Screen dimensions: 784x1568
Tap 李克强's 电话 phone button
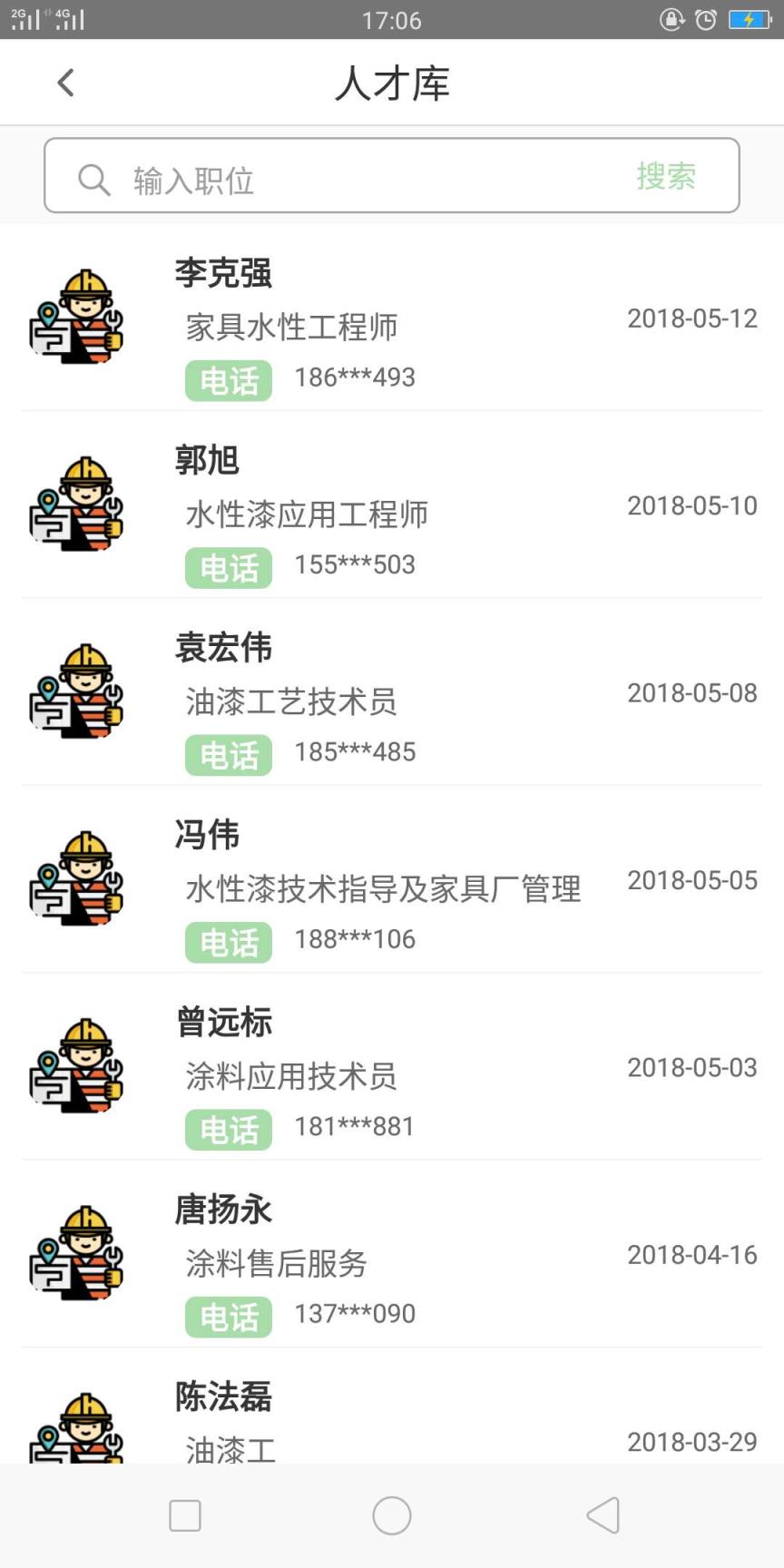(x=228, y=380)
